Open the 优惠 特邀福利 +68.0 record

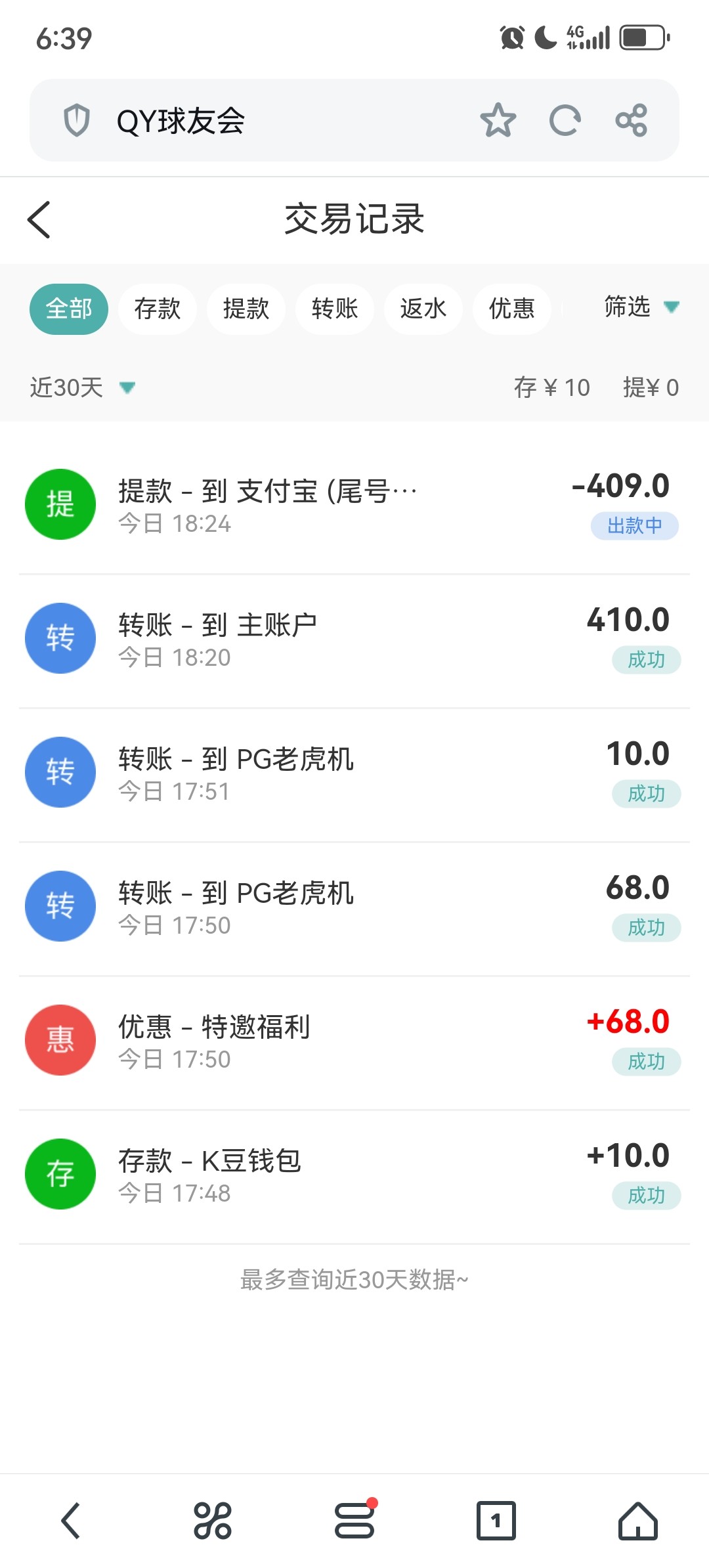point(354,1041)
